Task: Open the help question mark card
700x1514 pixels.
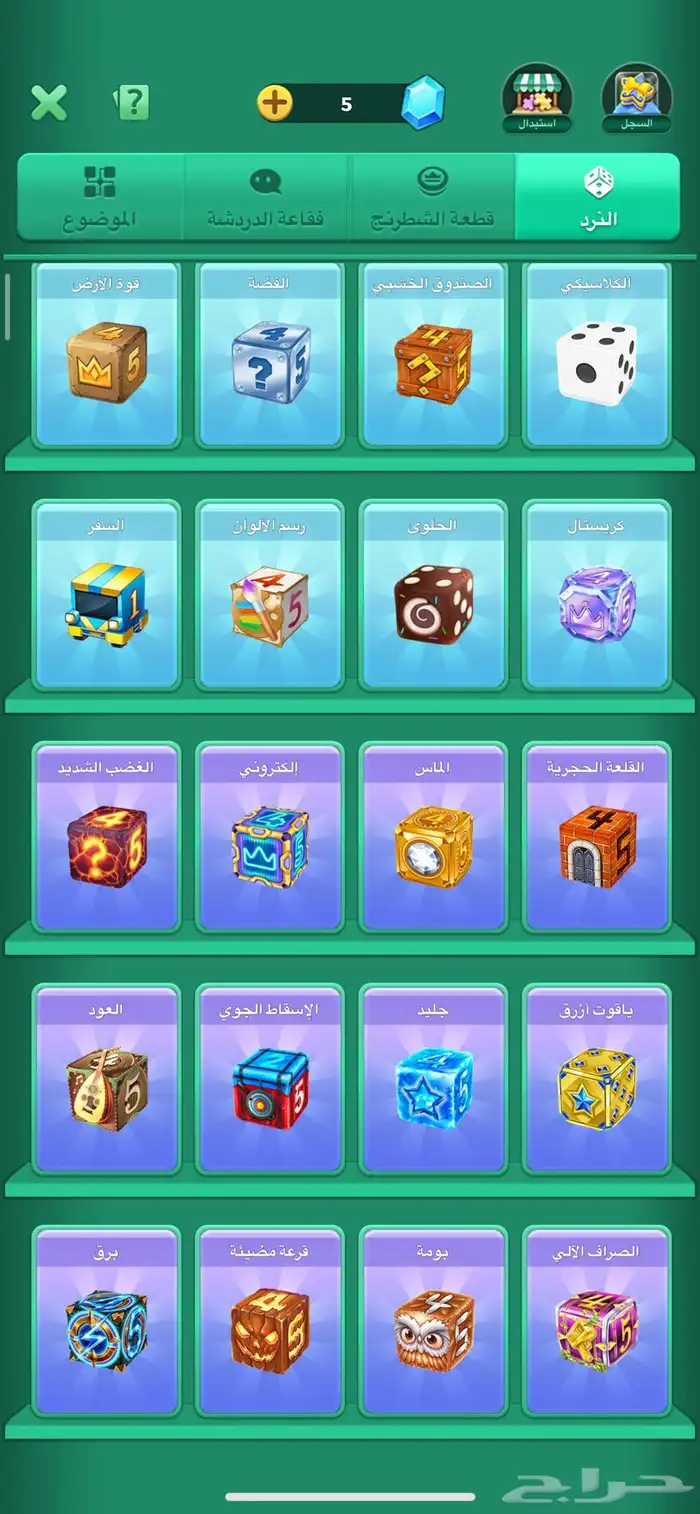Action: [133, 102]
